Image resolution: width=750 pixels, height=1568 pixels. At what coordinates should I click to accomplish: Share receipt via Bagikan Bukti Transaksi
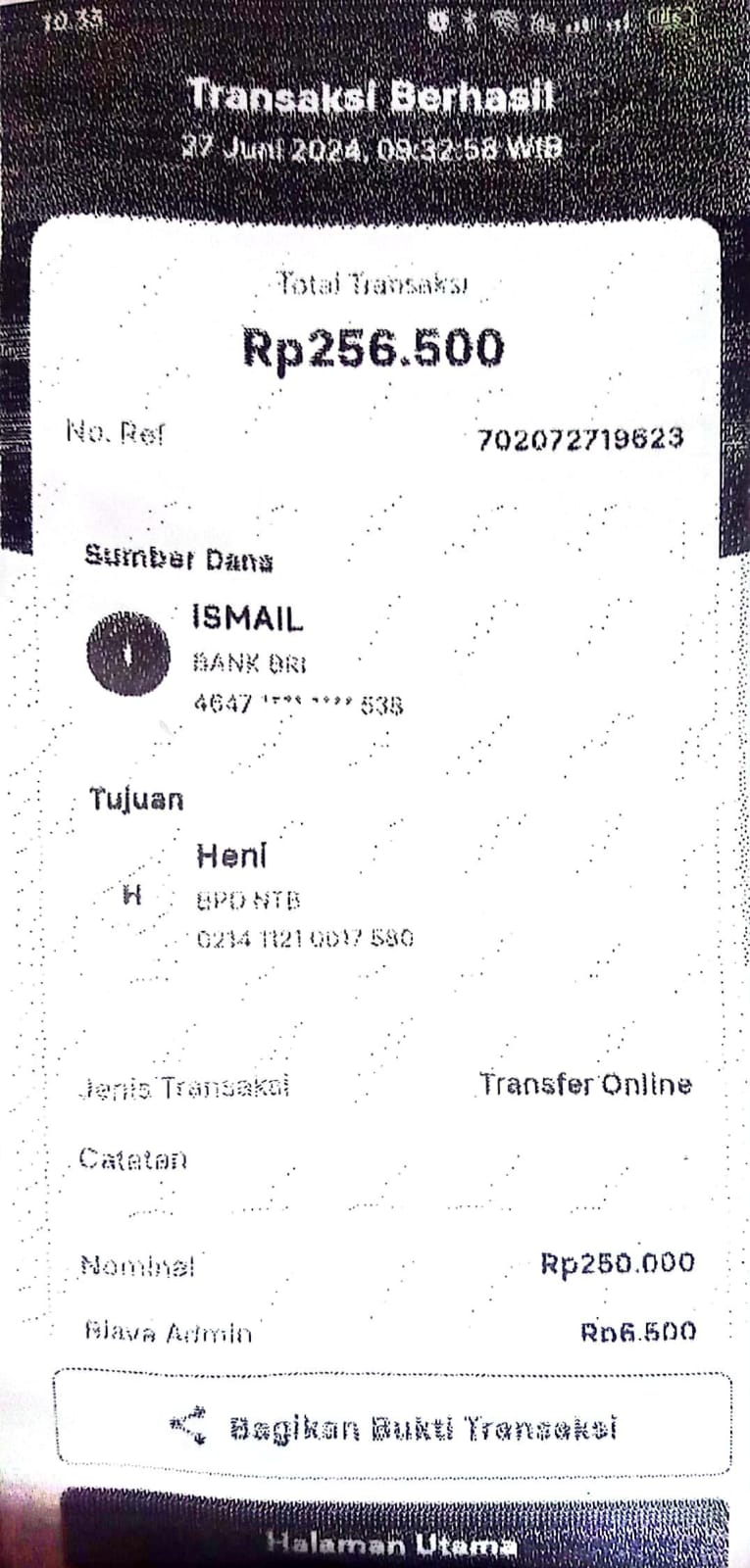coord(392,1426)
